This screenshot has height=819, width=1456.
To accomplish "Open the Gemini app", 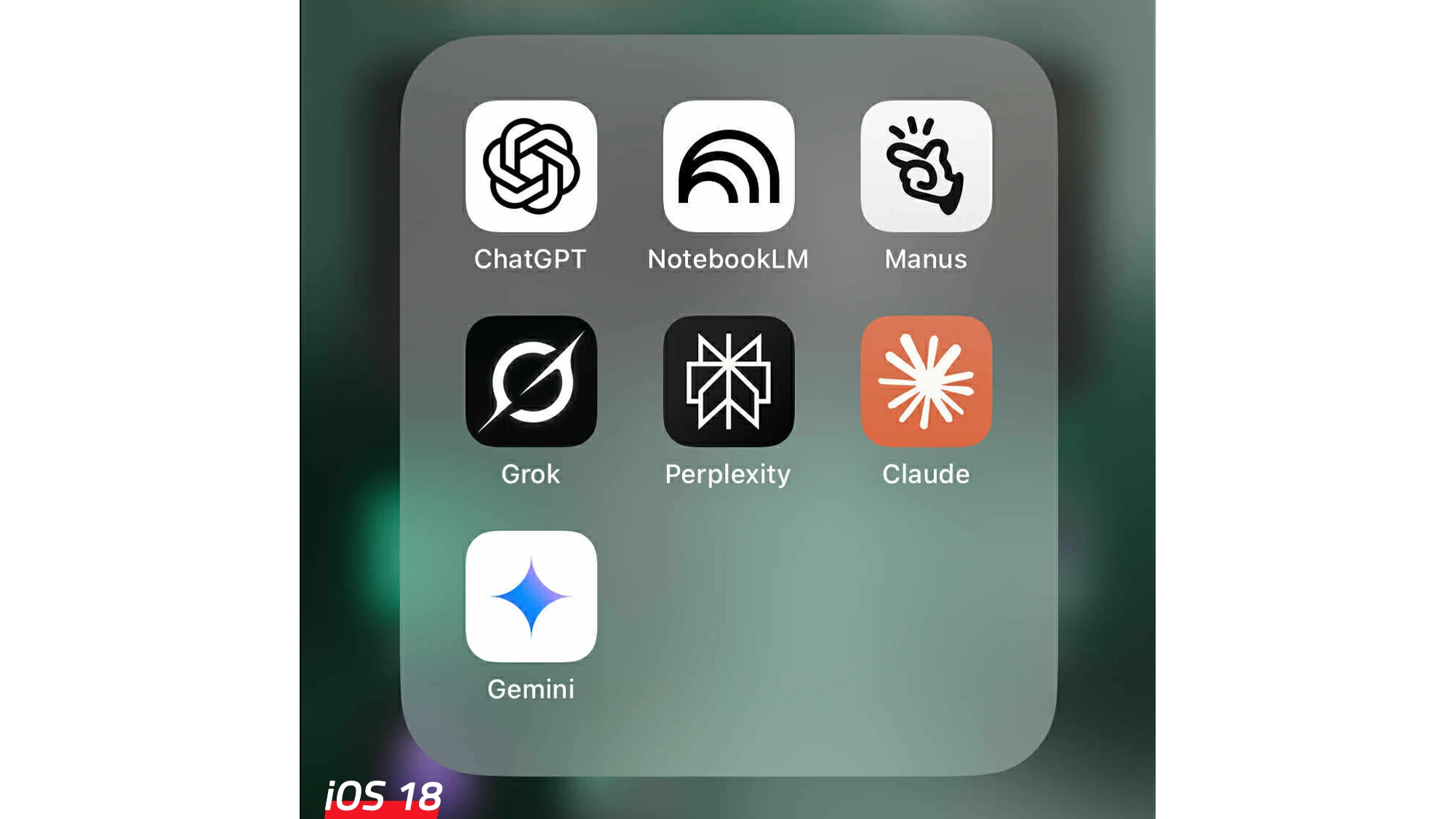I will 531,596.
